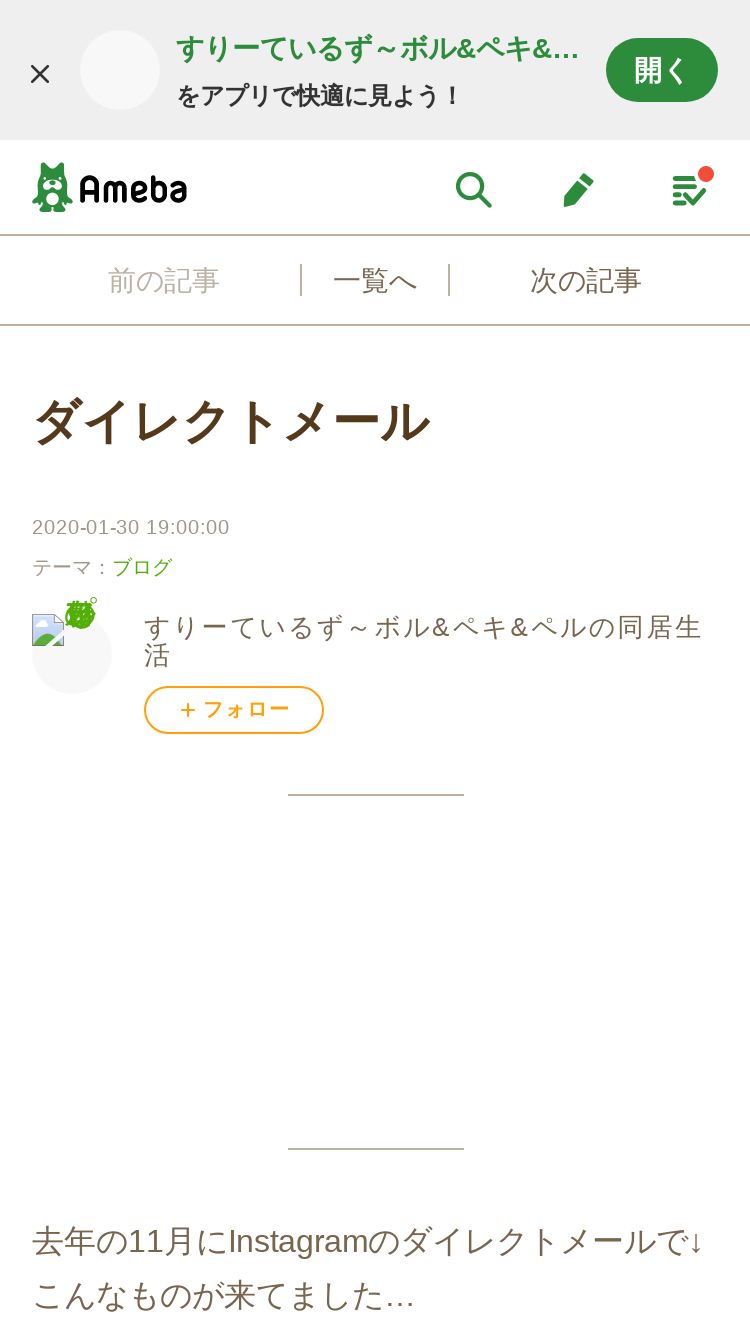
Task: Open the ブログ theme link
Action: pyautogui.click(x=142, y=567)
